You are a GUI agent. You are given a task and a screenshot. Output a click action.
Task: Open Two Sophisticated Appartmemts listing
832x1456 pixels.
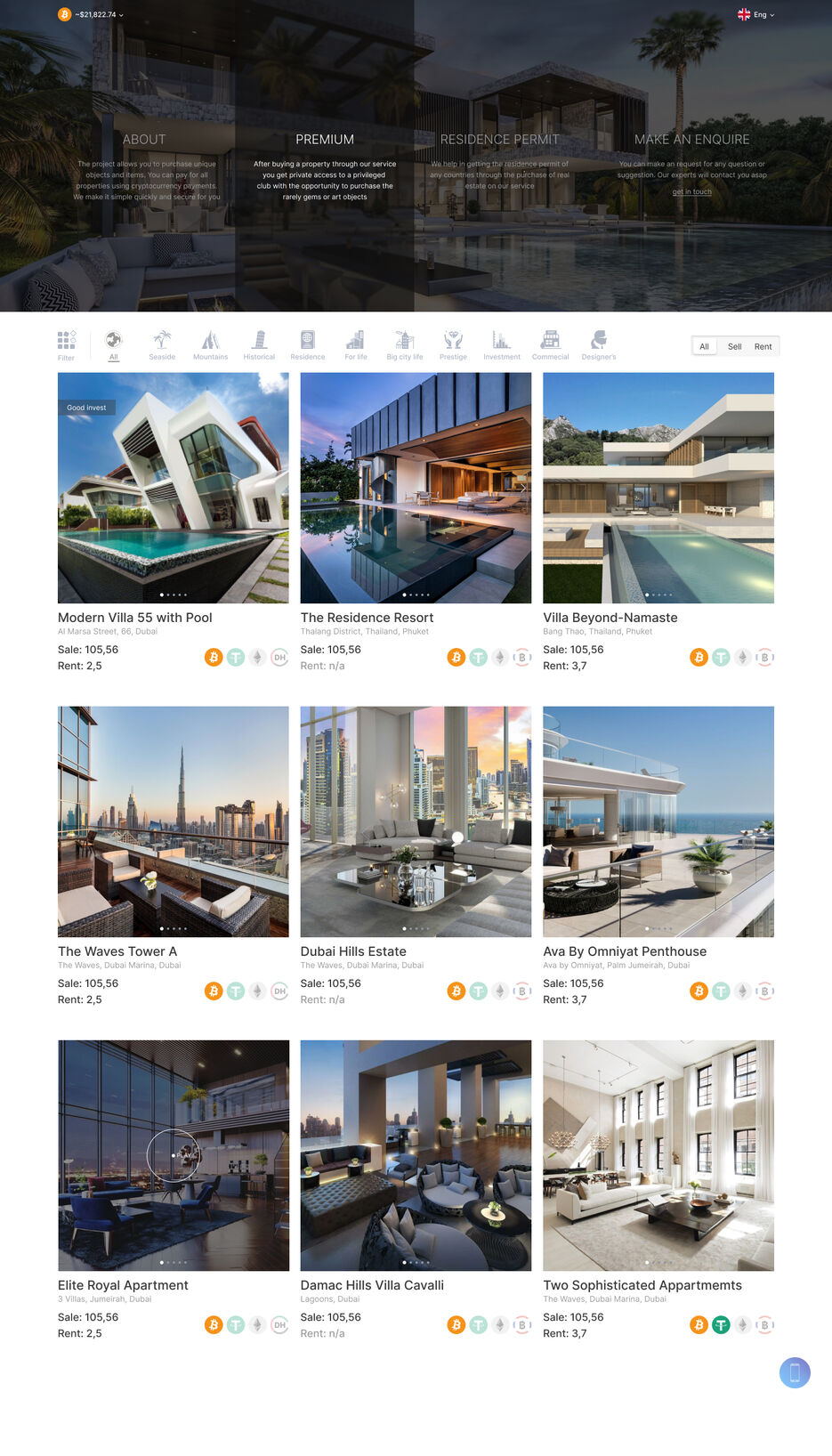642,1285
